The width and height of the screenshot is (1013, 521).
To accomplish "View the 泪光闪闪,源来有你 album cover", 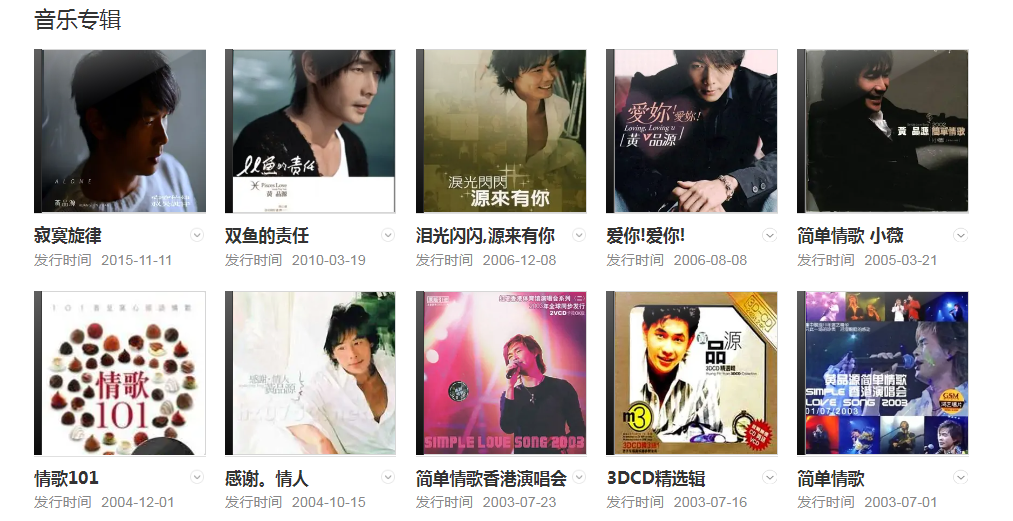I will pyautogui.click(x=502, y=131).
